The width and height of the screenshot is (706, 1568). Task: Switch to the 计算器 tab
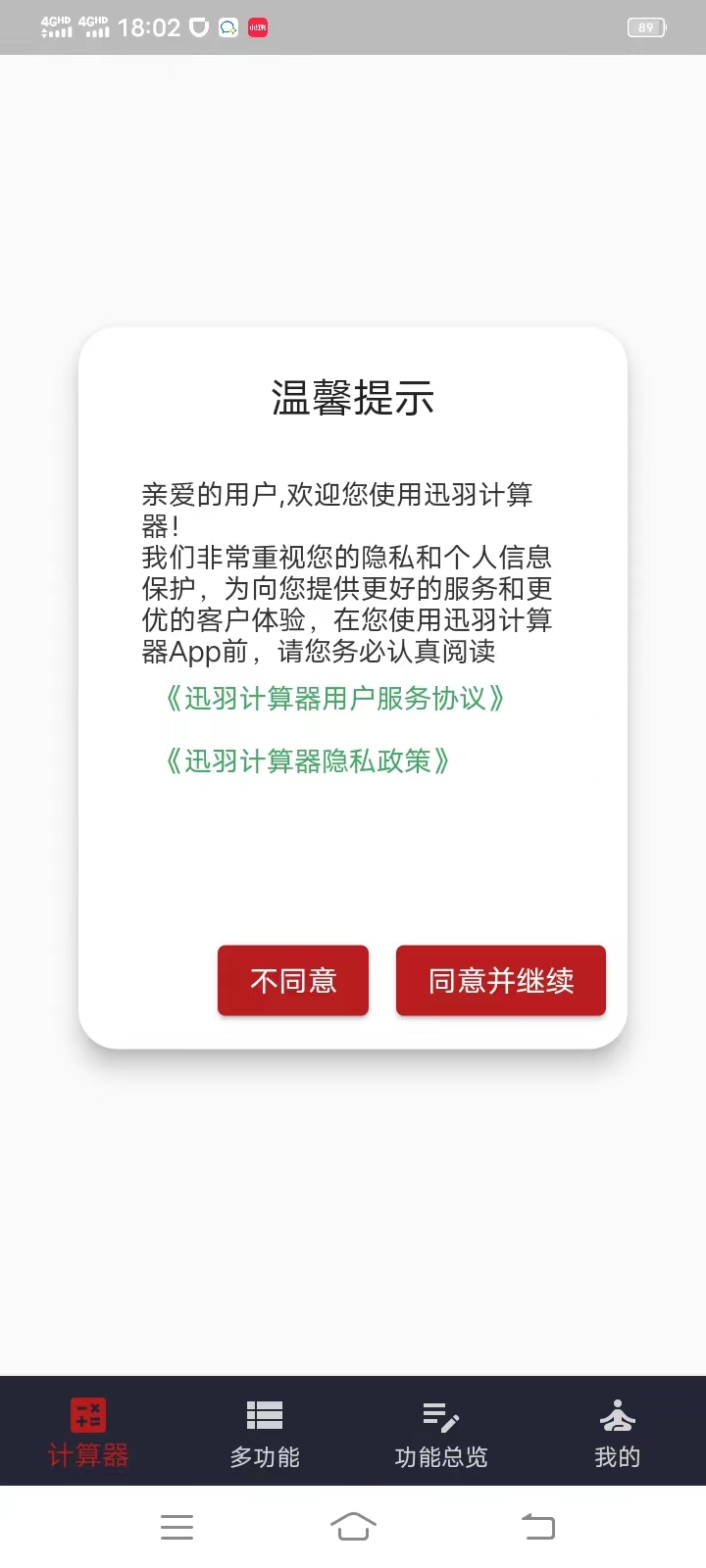coord(87,1433)
